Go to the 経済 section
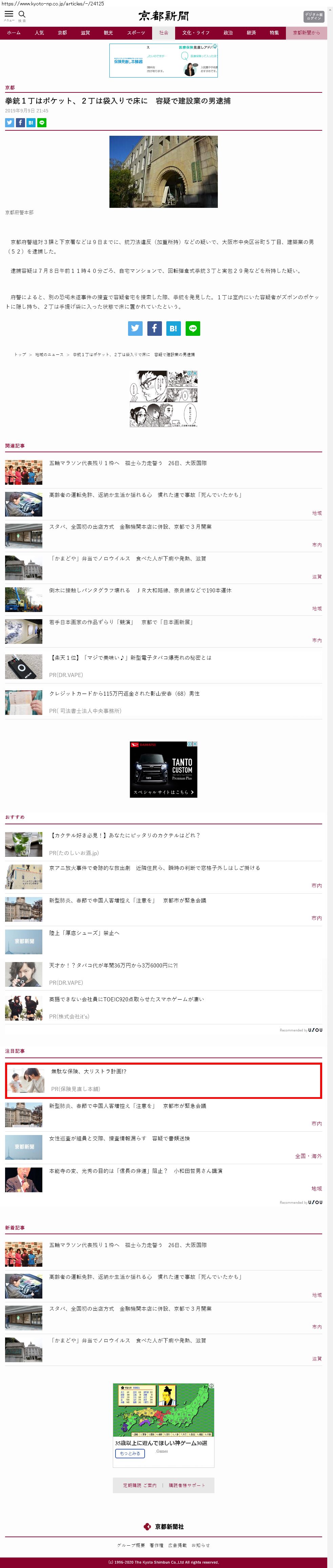The image size is (333, 1568). point(251,33)
